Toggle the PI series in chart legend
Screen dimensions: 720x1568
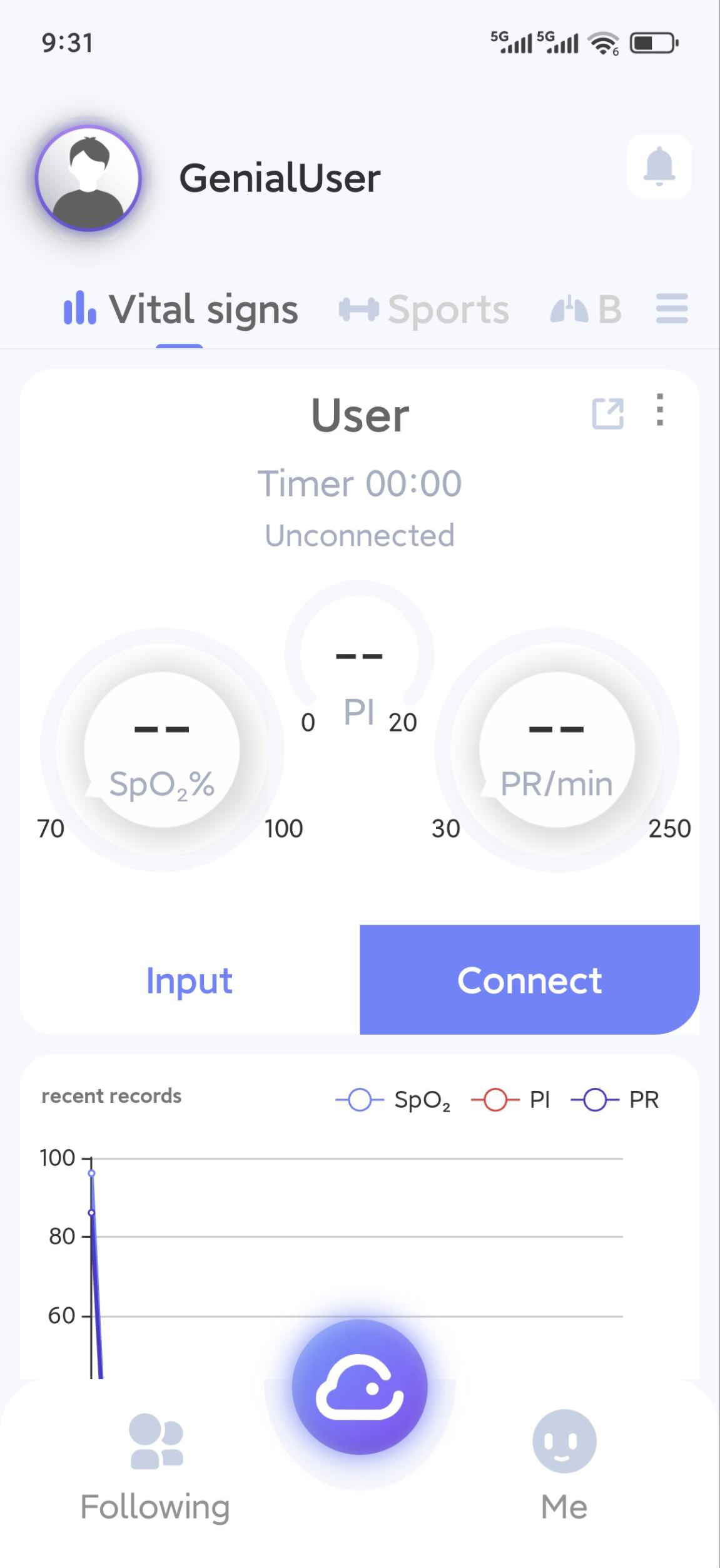click(510, 1100)
